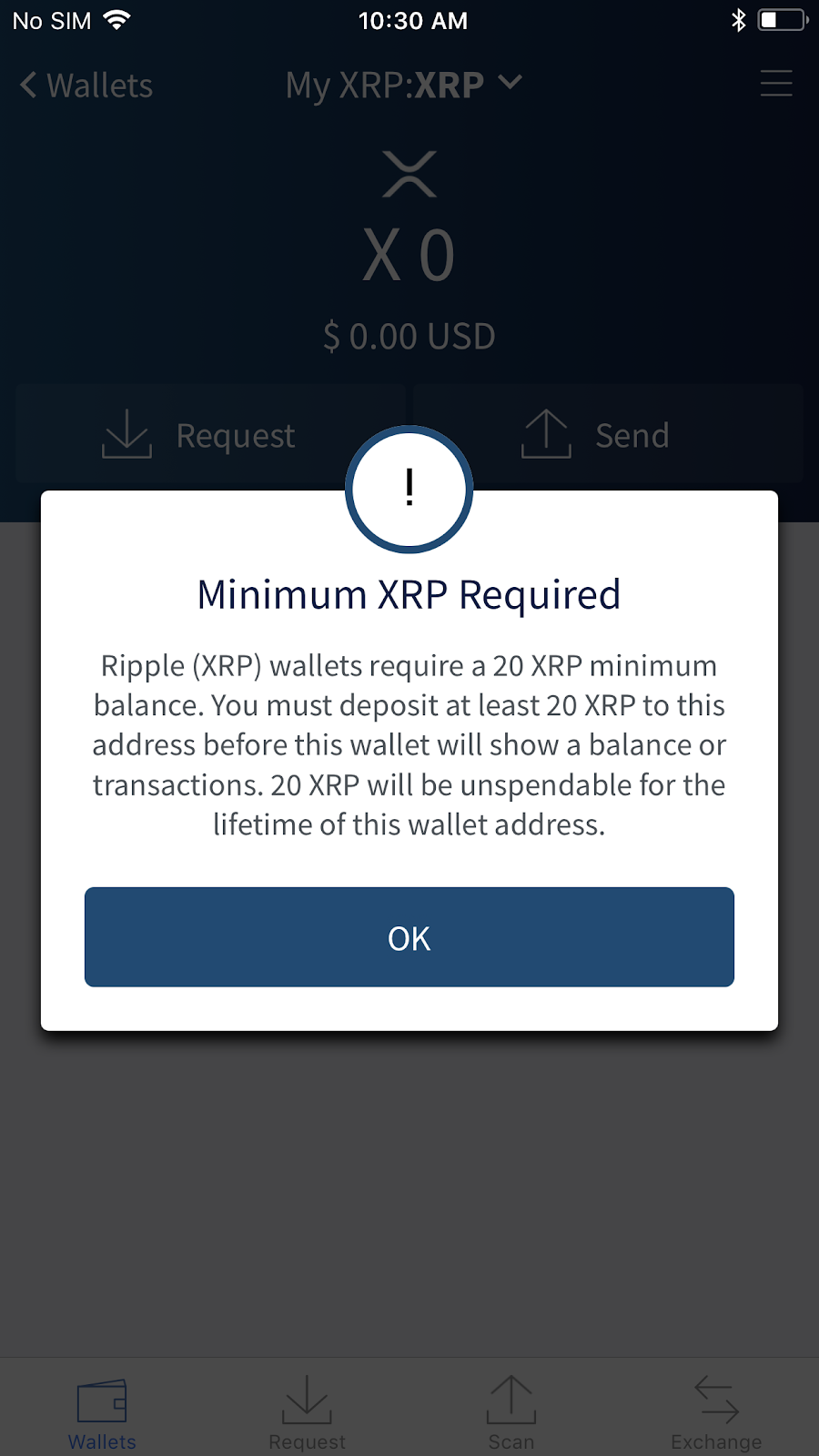Viewport: 819px width, 1456px height.
Task: Tap the Send button below the balance
Action: [x=596, y=435]
